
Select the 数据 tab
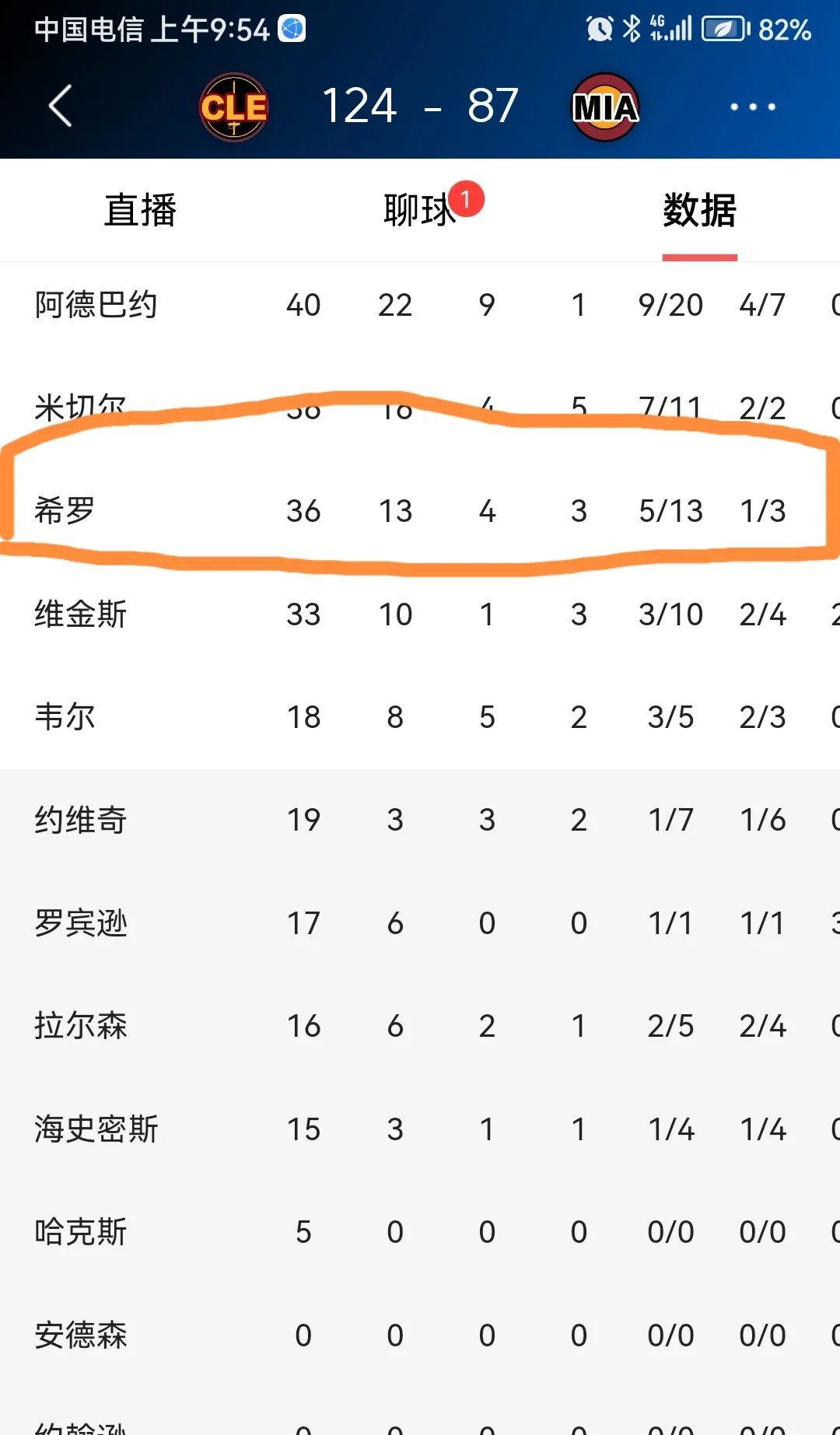(699, 210)
